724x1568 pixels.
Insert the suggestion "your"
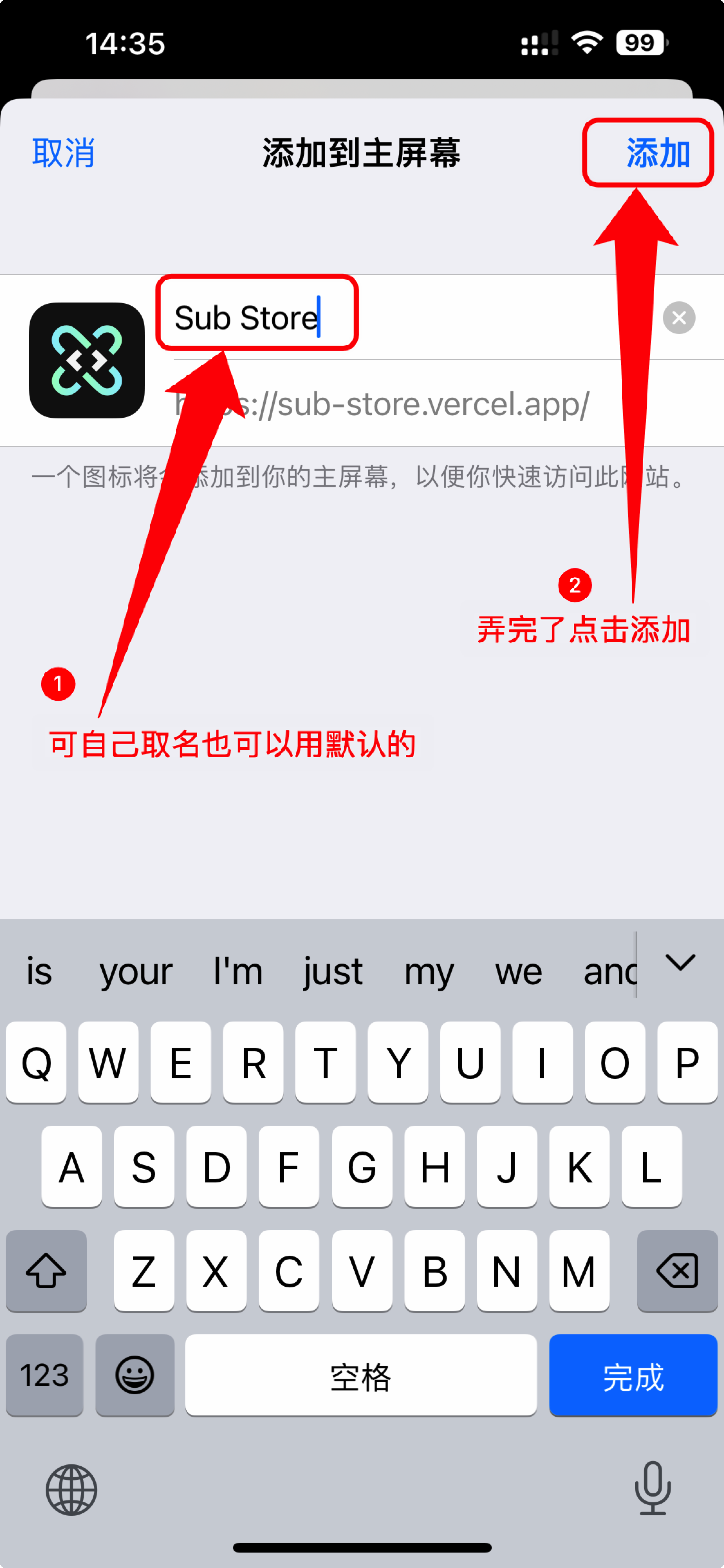[x=136, y=970]
